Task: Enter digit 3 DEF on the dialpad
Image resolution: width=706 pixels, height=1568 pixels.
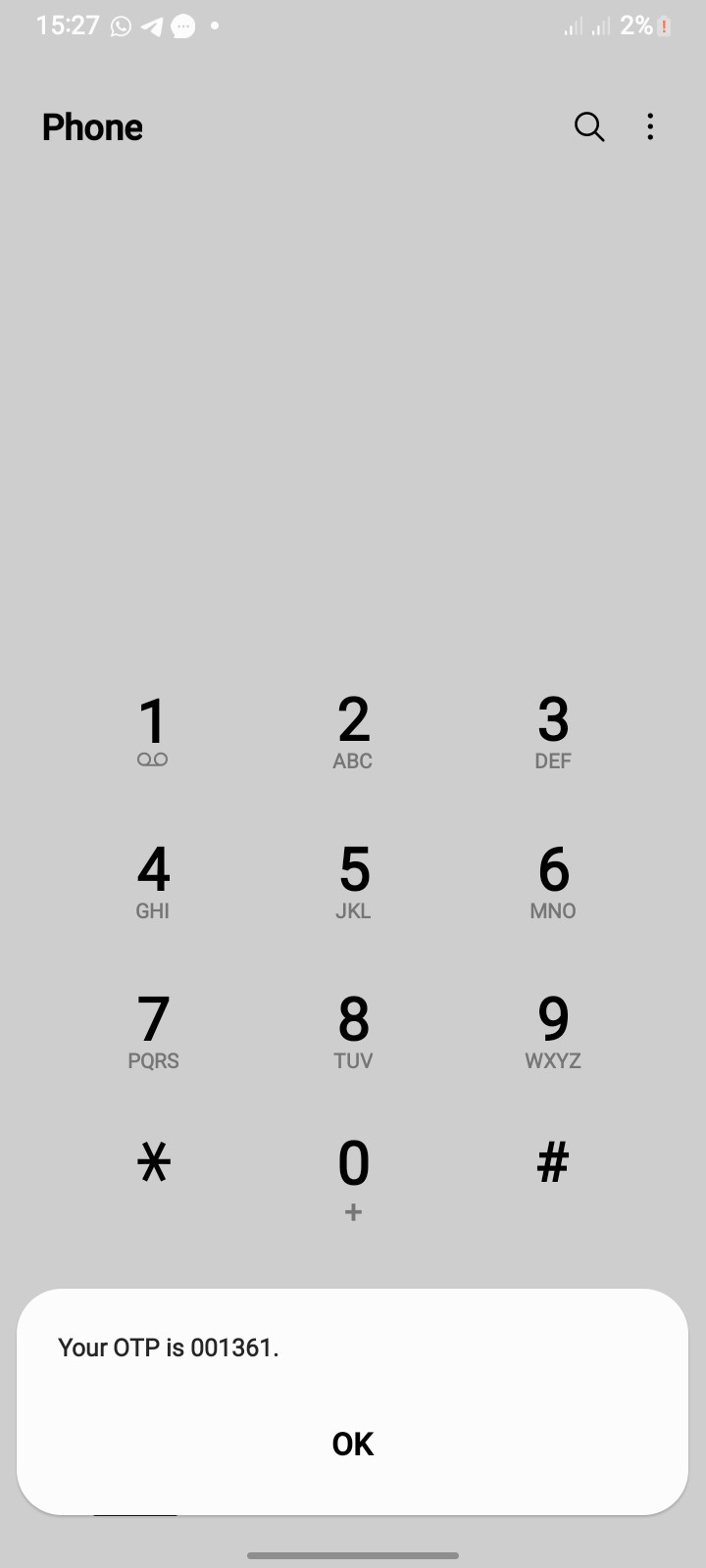Action: [x=553, y=730]
